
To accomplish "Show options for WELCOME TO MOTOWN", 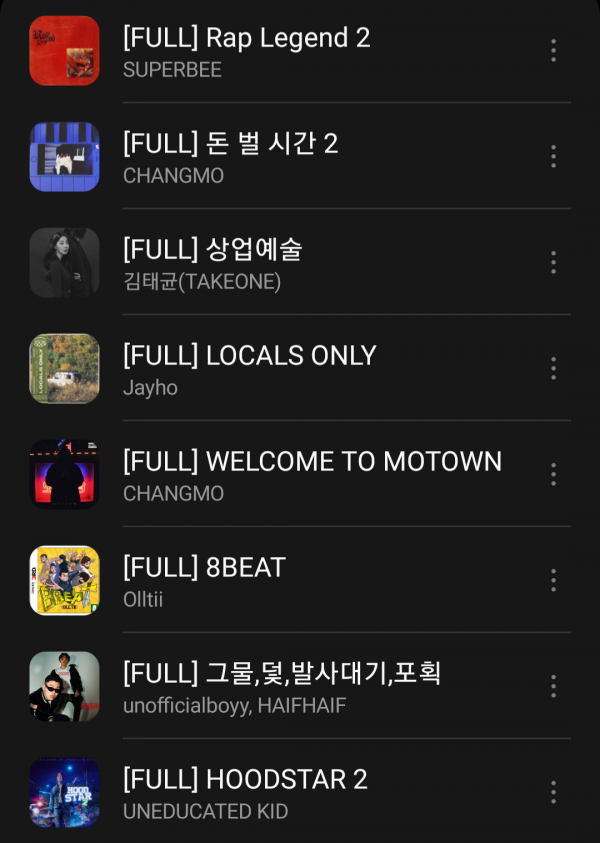I will pos(553,474).
